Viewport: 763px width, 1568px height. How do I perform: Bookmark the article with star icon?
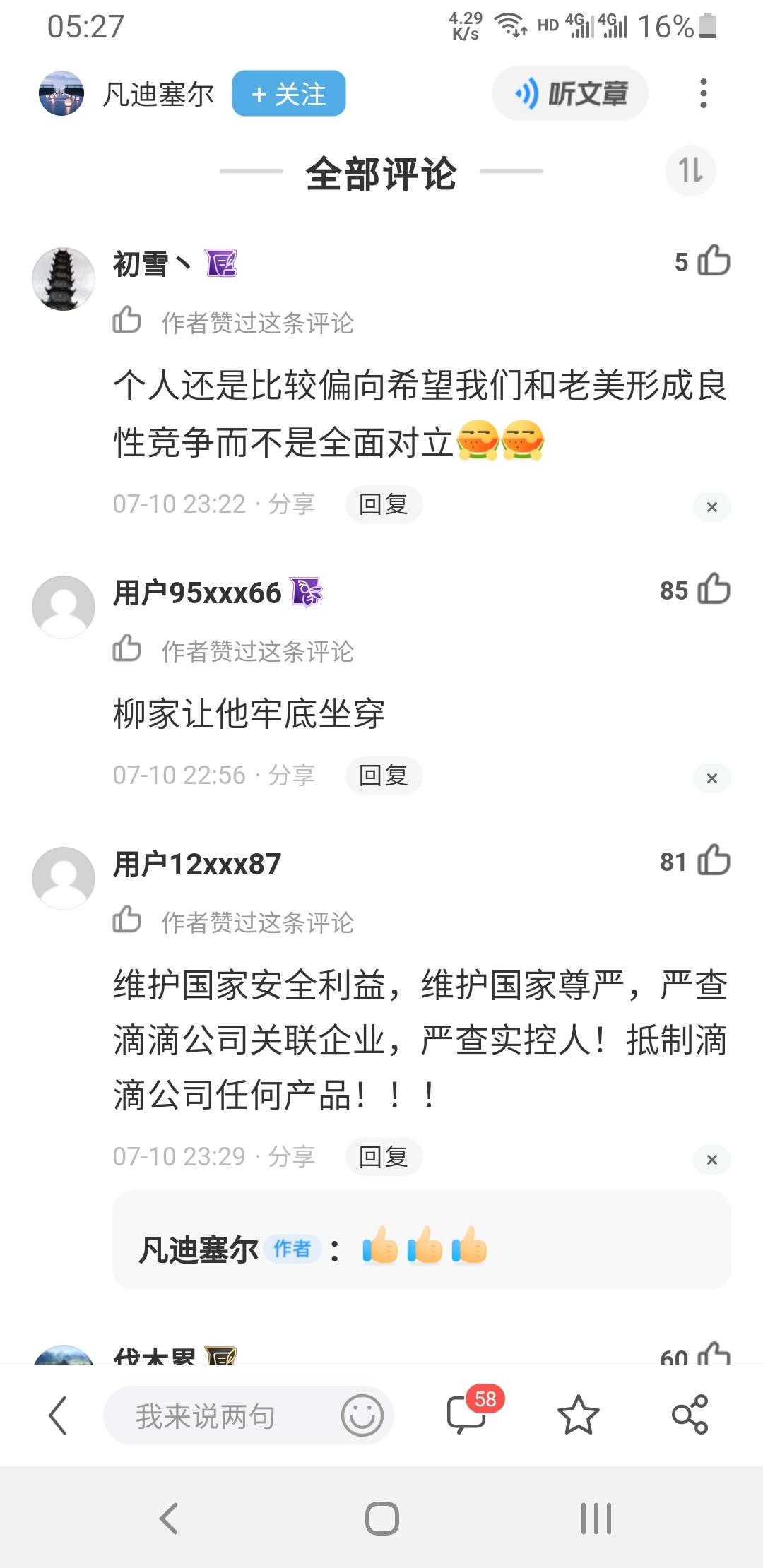[578, 1415]
